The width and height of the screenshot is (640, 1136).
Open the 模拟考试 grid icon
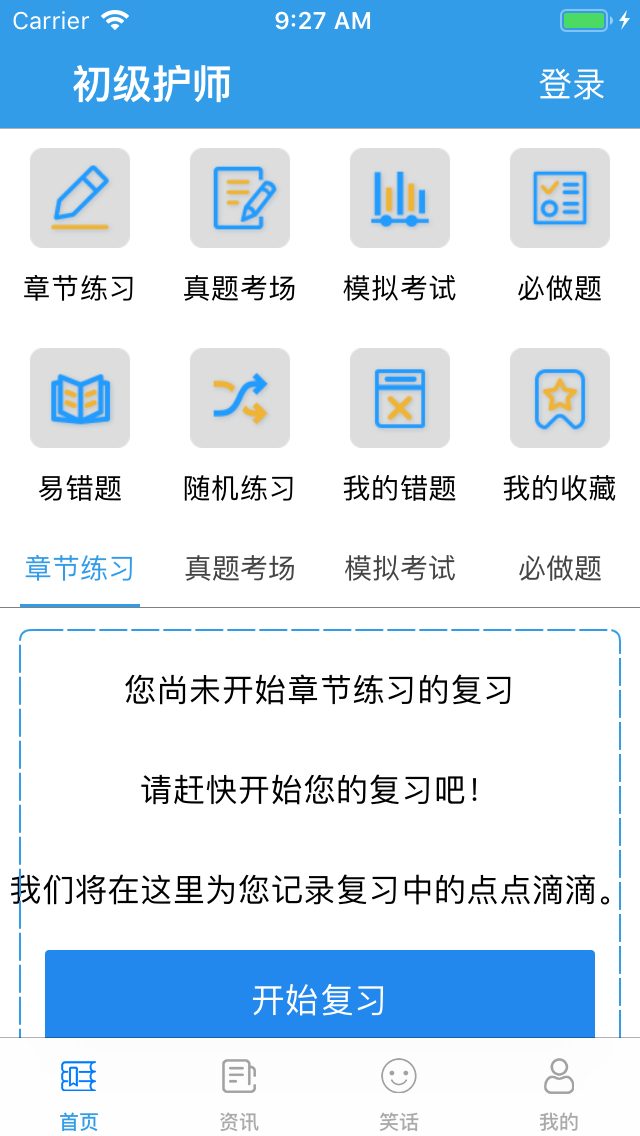[400, 198]
